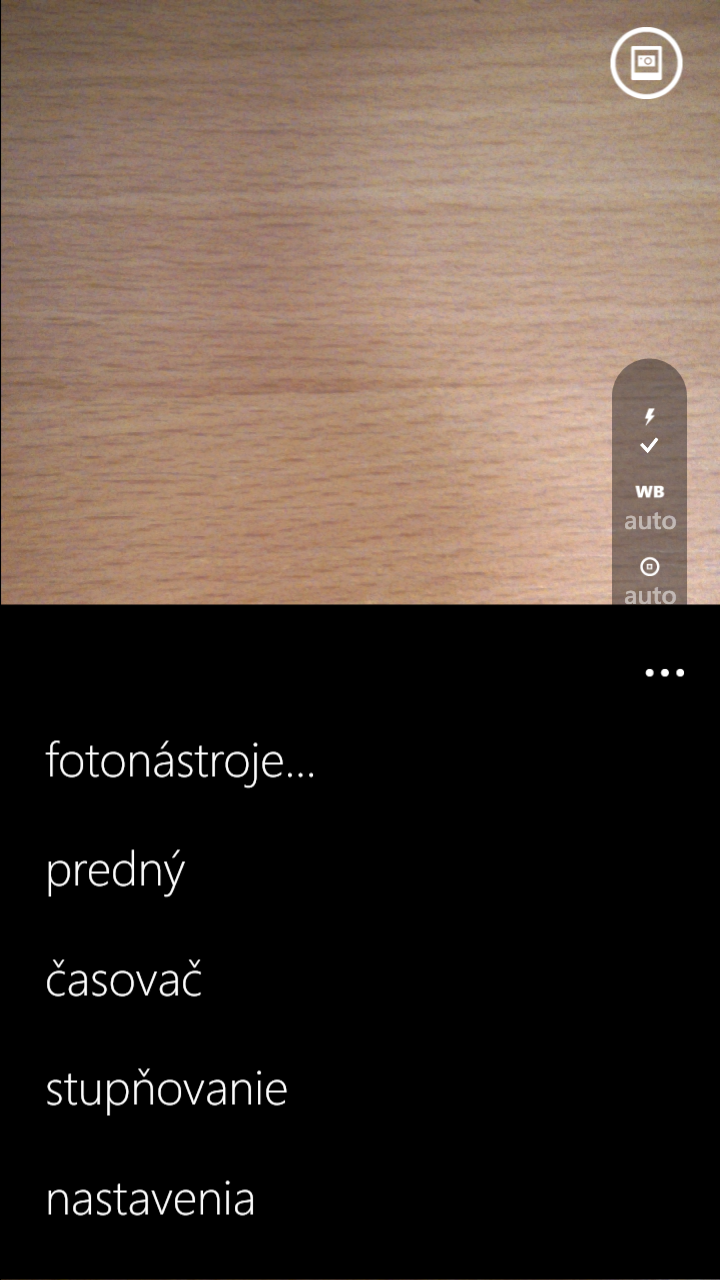
Task: Choose stupňovanie bracketing option
Action: [167, 1091]
